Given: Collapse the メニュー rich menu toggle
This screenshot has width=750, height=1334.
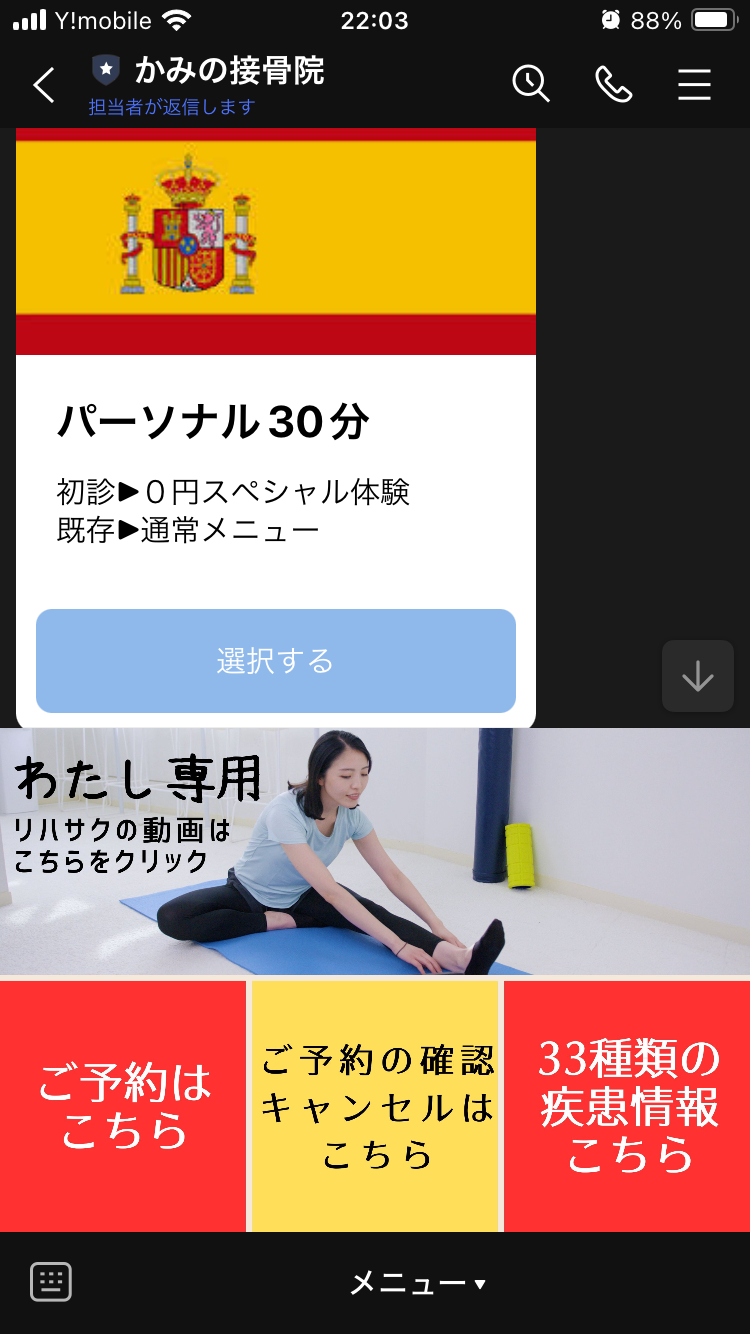Looking at the screenshot, I should pos(416,1283).
